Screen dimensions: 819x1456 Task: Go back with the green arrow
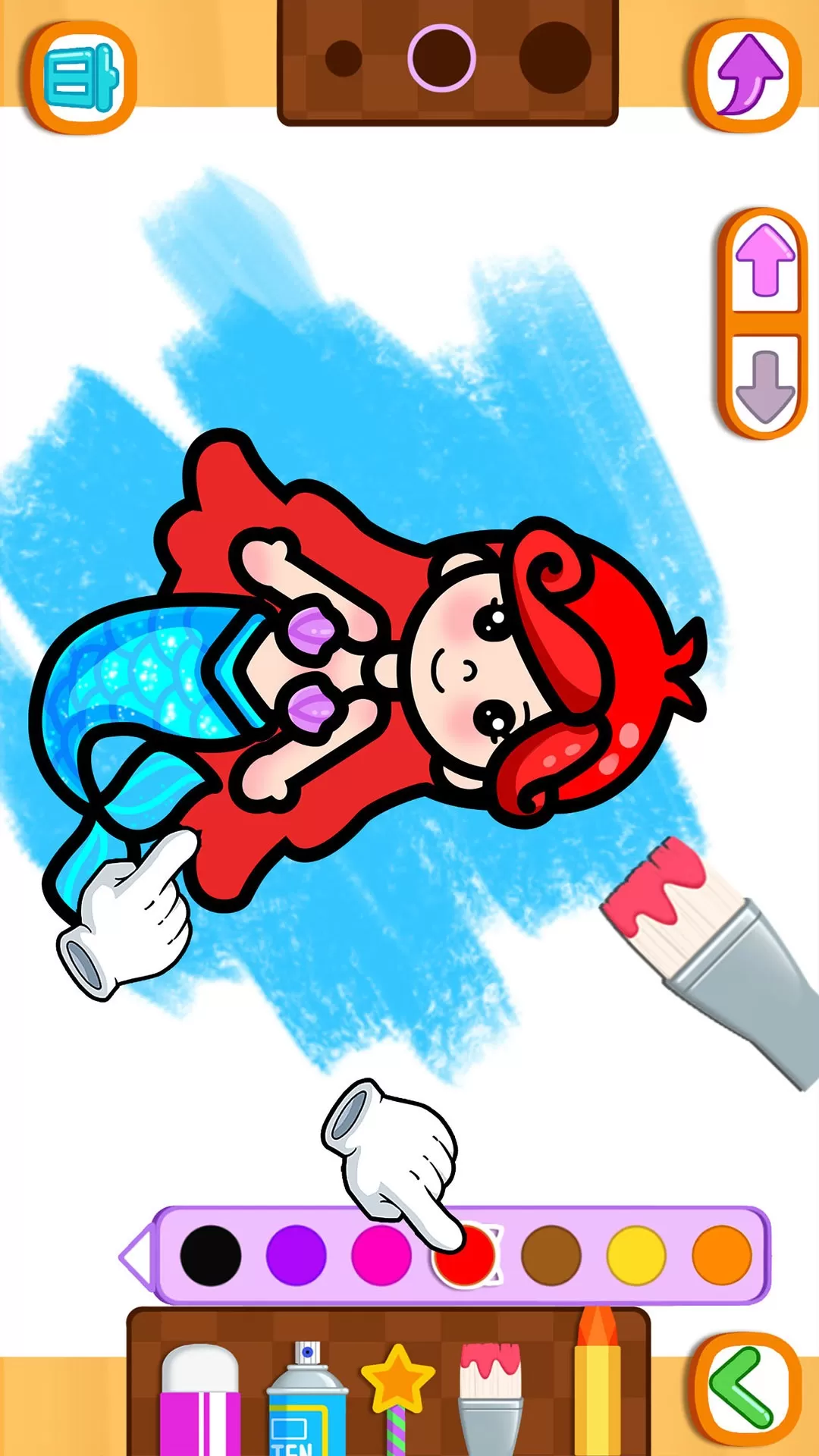tap(745, 1389)
